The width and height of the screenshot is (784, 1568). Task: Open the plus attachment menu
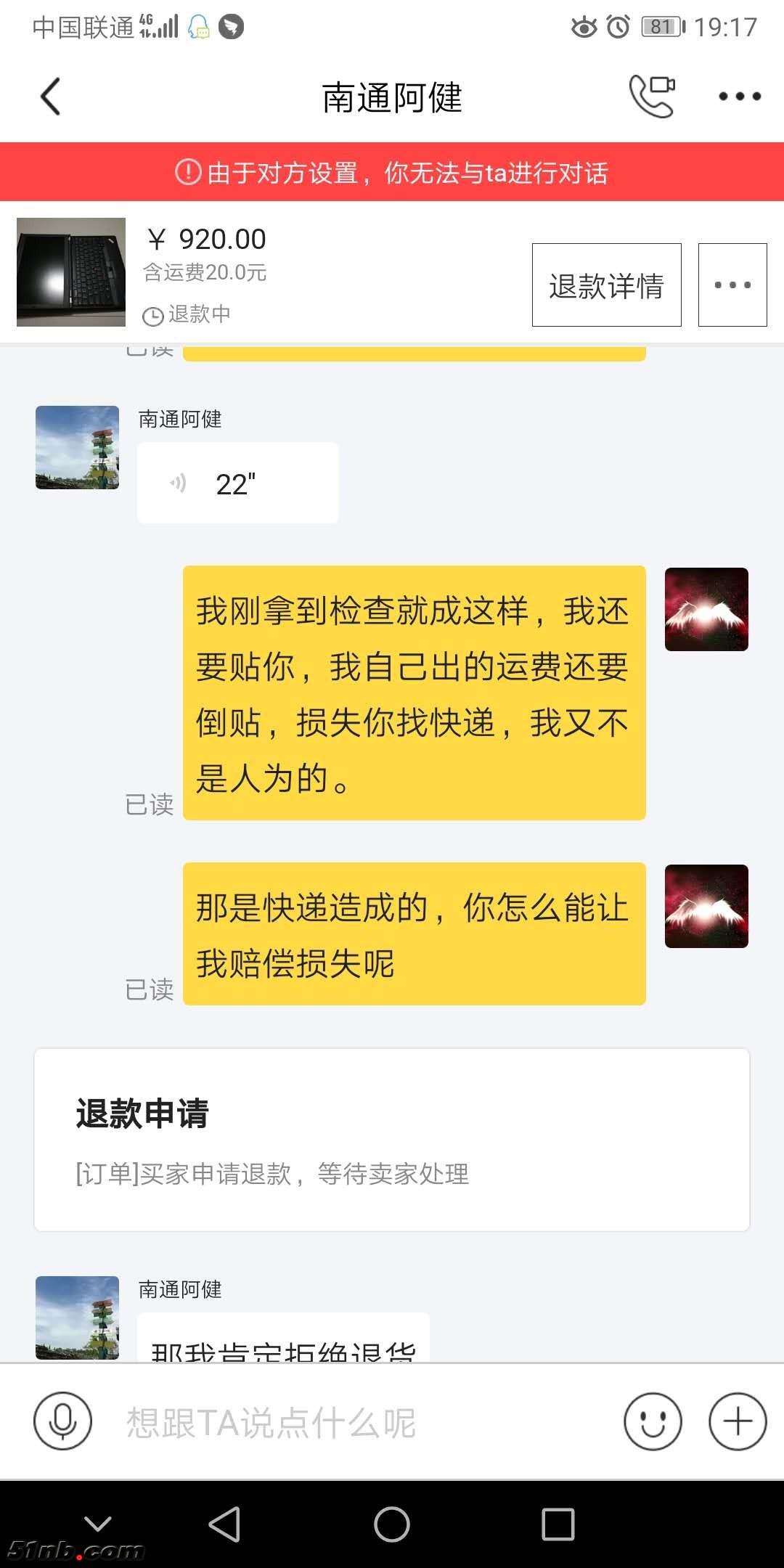click(738, 1421)
